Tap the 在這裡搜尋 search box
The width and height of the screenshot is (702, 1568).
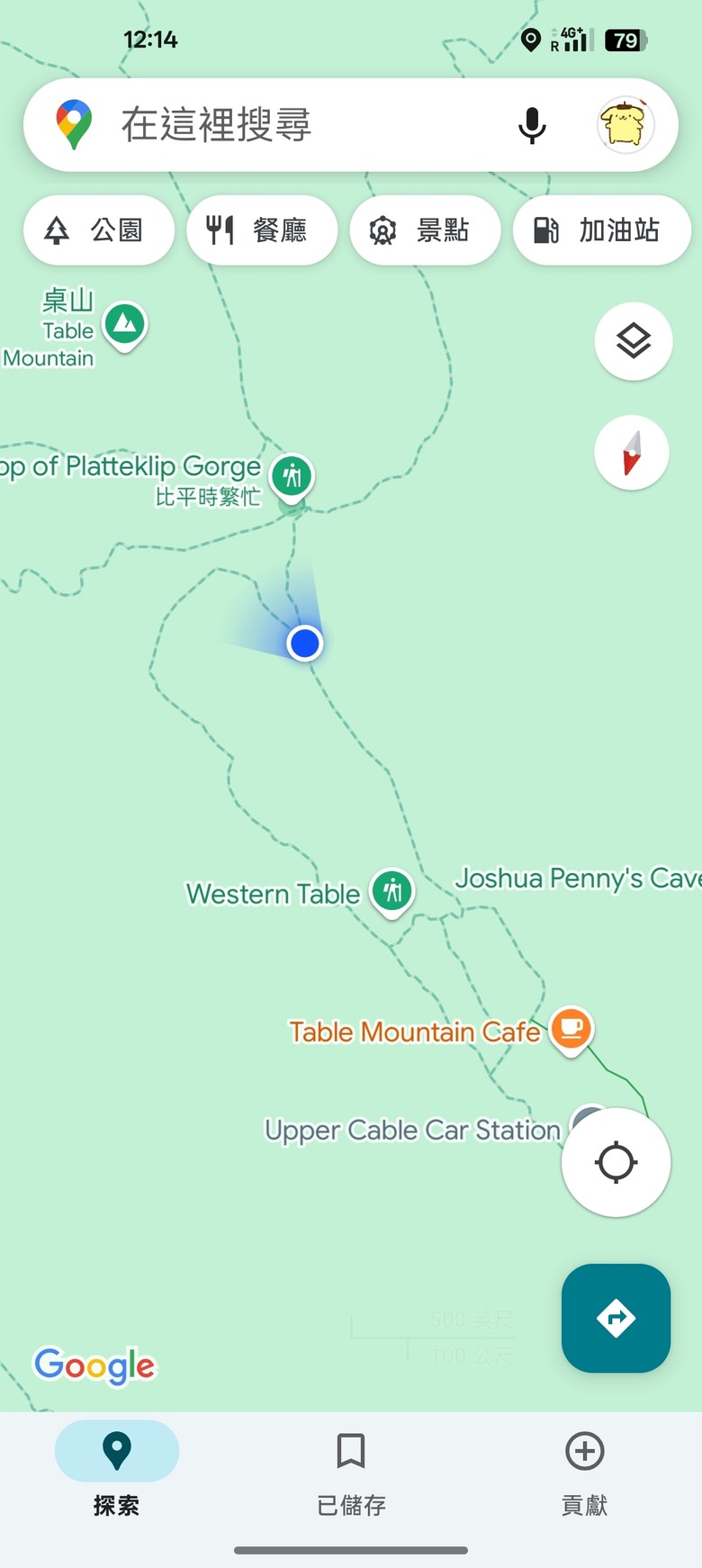click(x=297, y=125)
